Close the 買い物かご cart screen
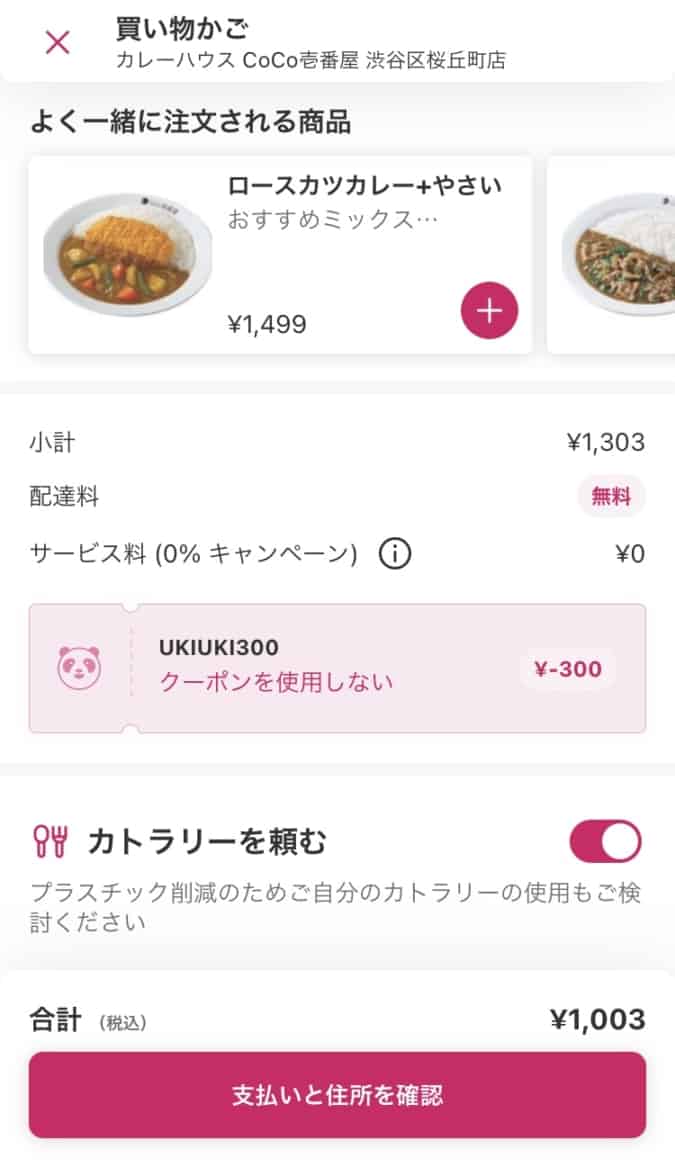The image size is (675, 1167). [x=58, y=42]
